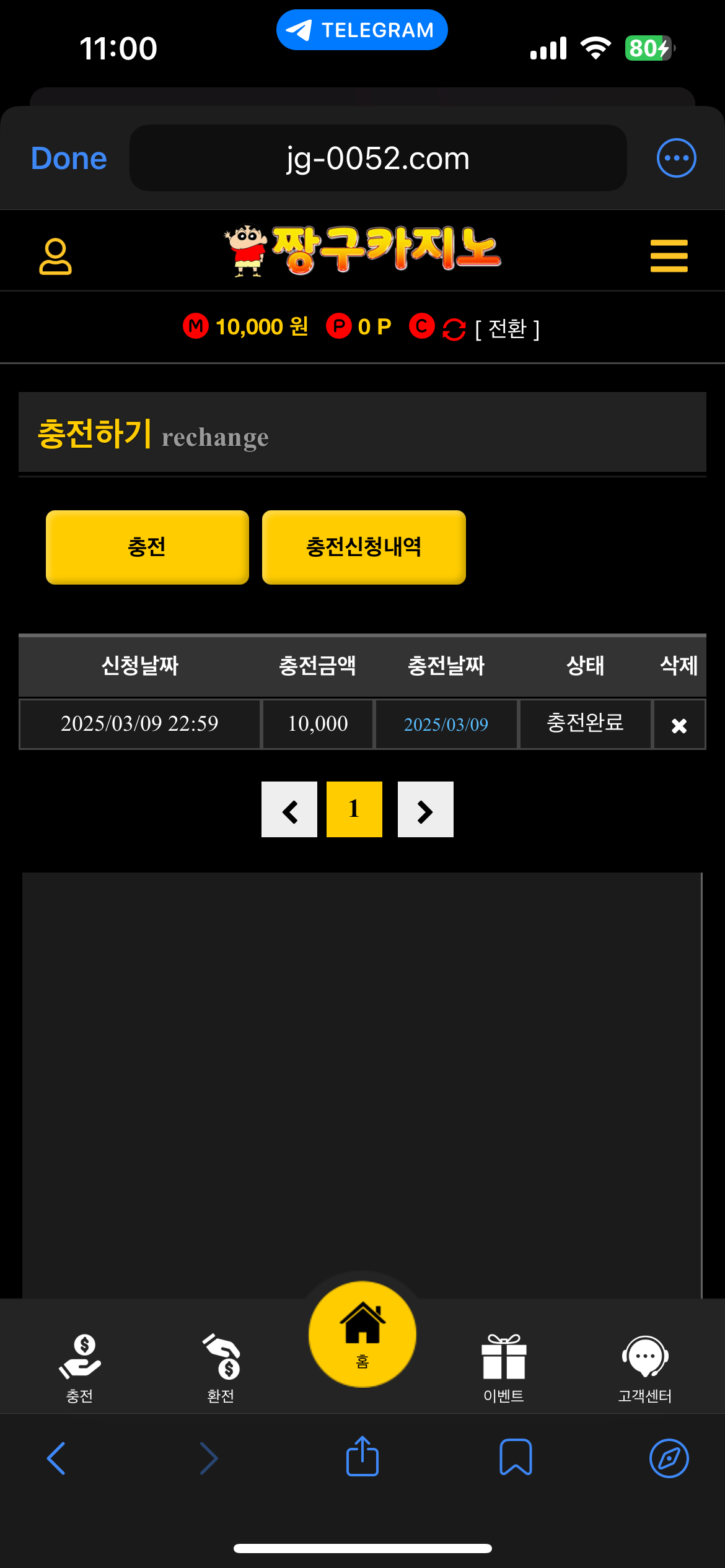Open the browser's three-dot options menu

tap(676, 158)
